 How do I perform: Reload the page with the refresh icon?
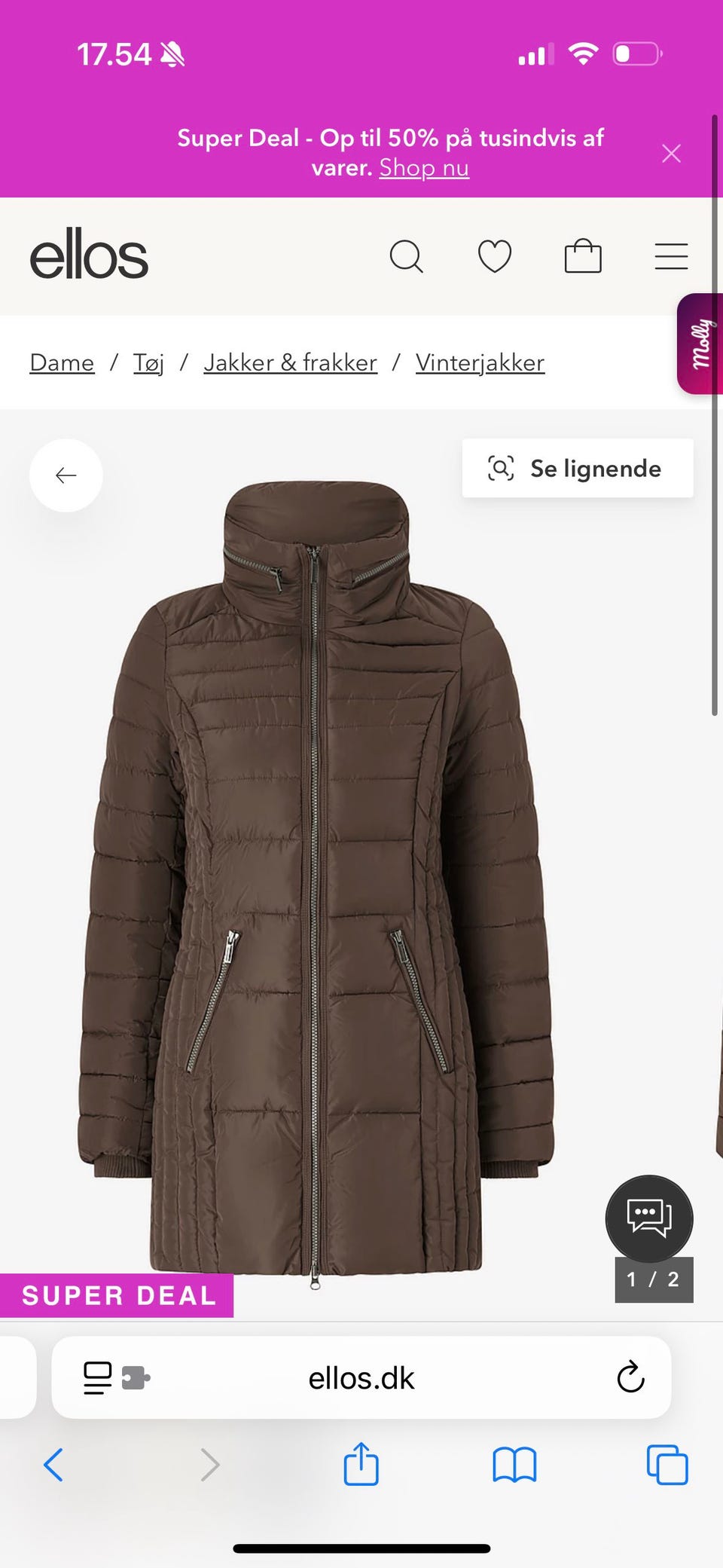tap(631, 1378)
